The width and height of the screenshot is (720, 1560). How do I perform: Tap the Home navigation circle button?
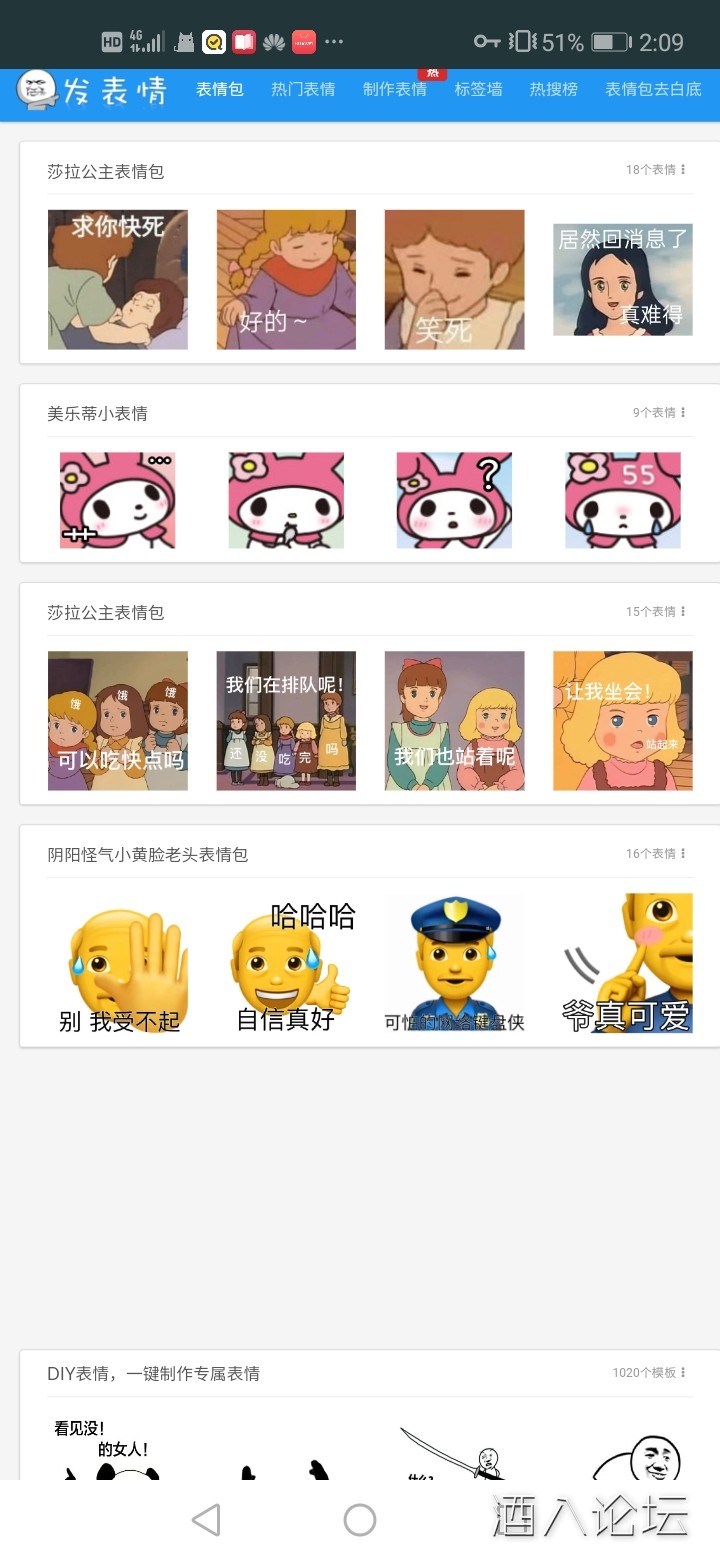360,1519
